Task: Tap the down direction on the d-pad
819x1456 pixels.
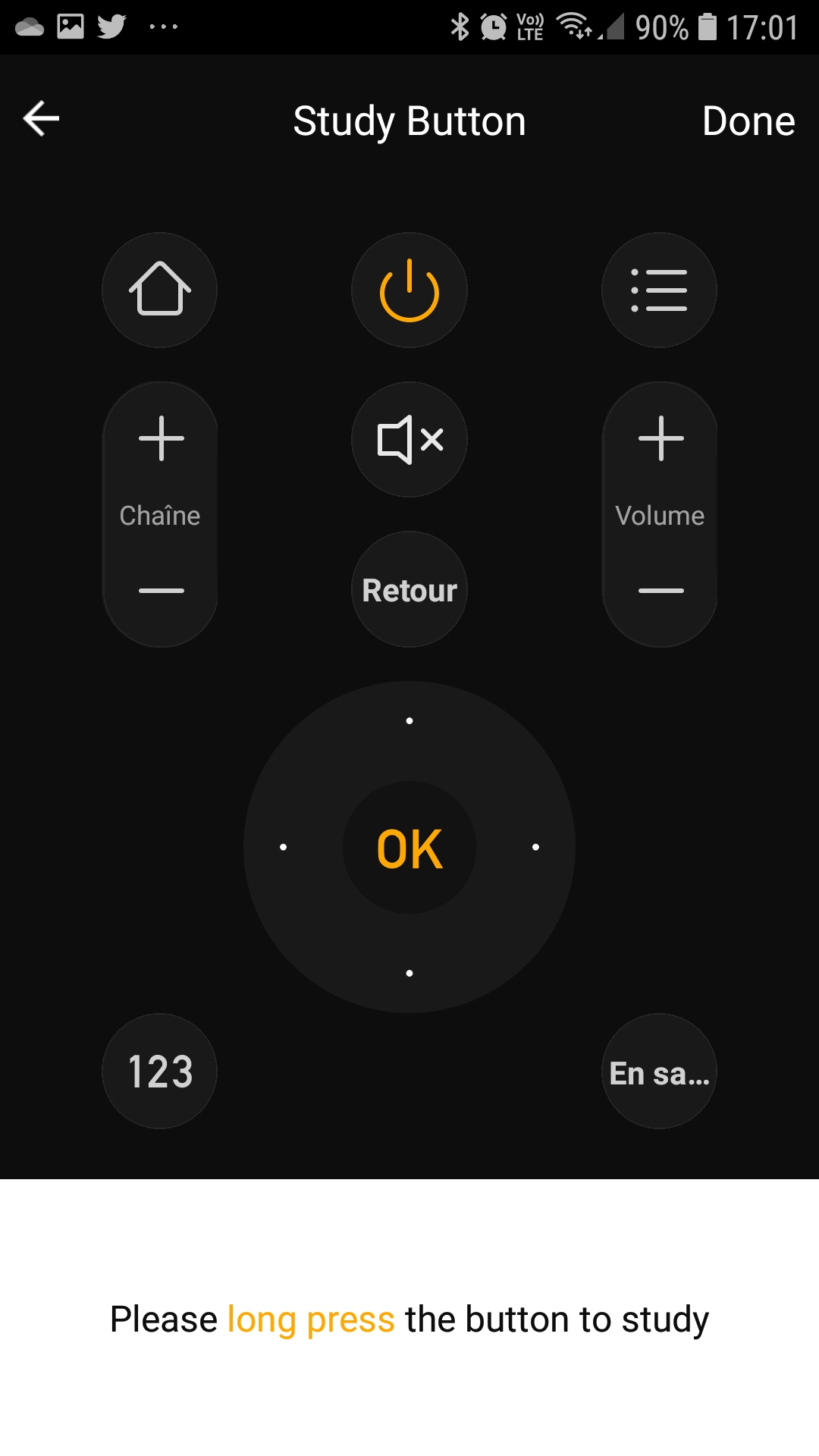Action: point(409,973)
